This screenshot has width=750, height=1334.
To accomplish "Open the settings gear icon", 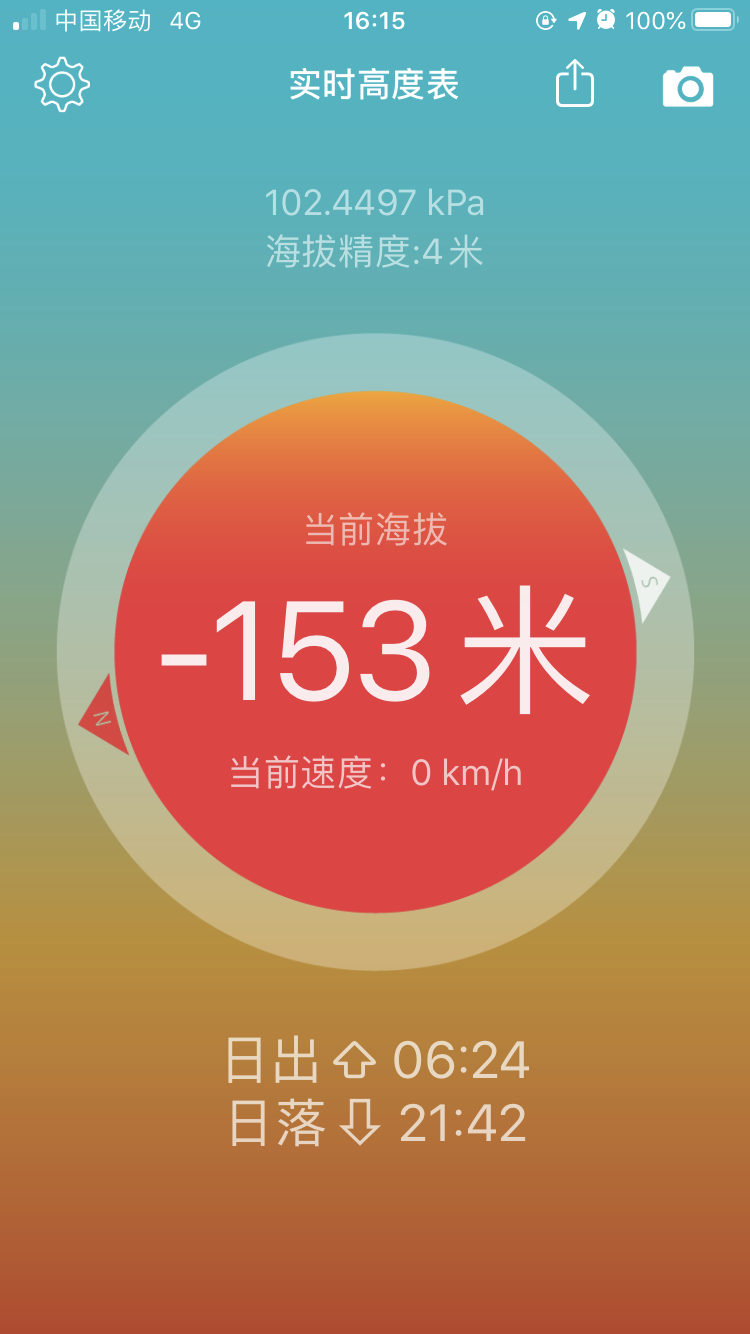I will pyautogui.click(x=62, y=85).
